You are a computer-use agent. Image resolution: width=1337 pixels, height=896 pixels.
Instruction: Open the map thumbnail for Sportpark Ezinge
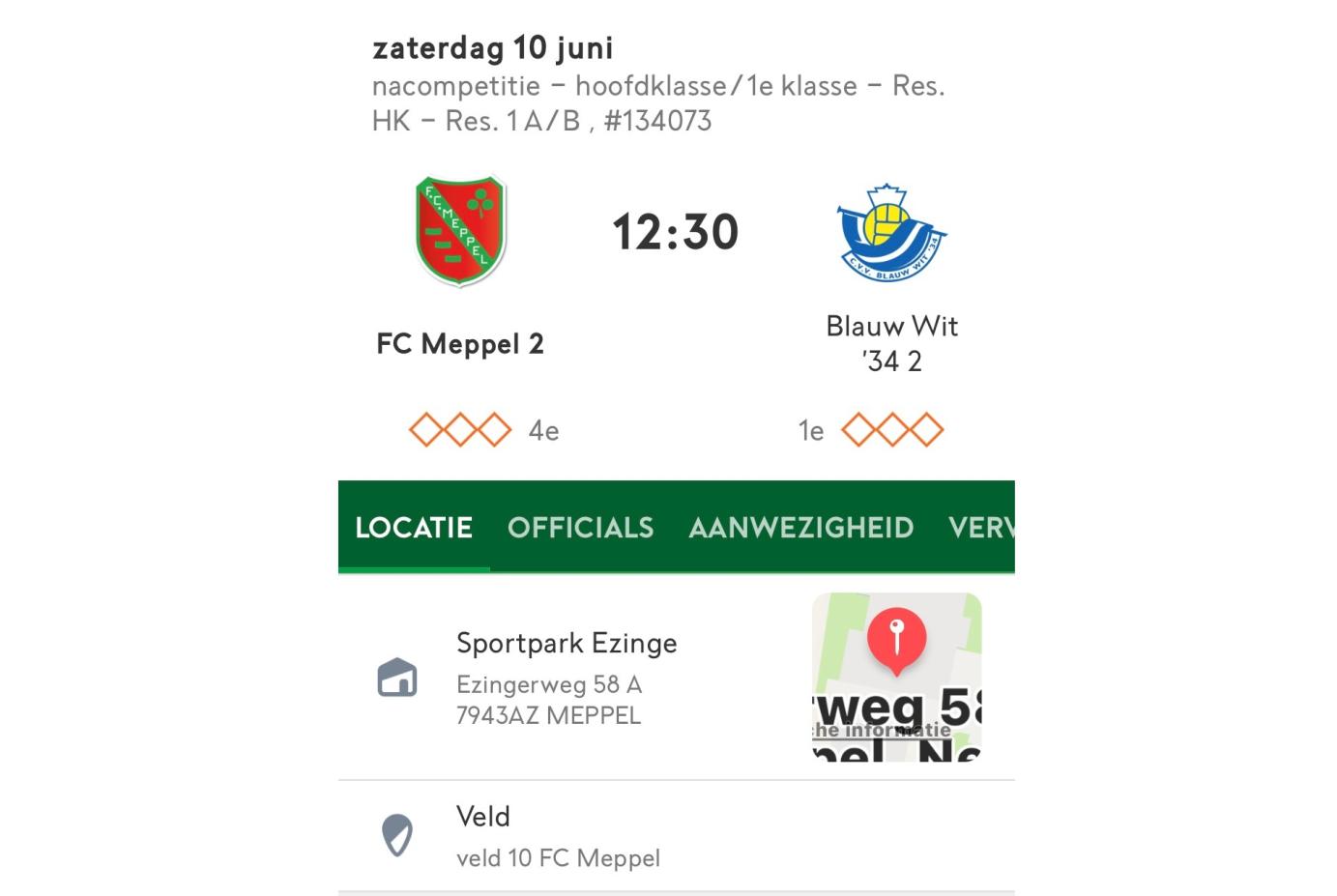[x=896, y=677]
